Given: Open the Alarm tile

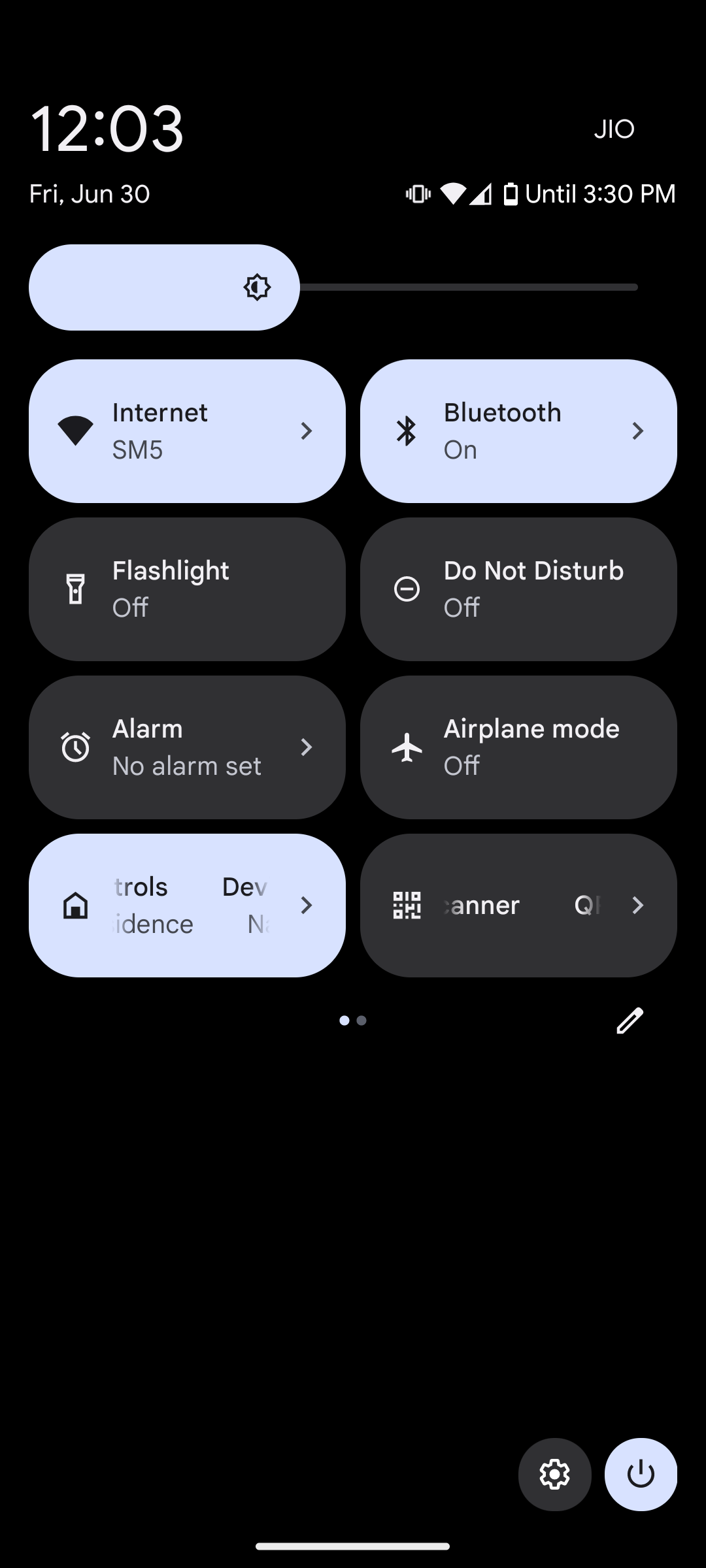Looking at the screenshot, I should [x=187, y=747].
